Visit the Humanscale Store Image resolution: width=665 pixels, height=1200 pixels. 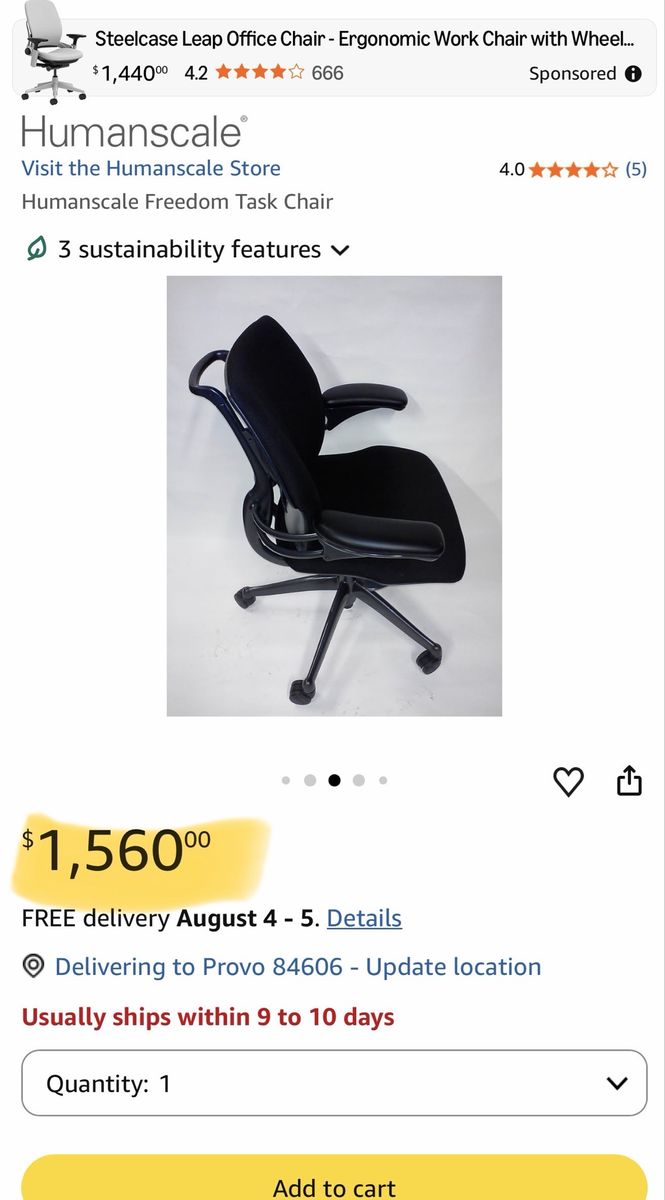(151, 168)
